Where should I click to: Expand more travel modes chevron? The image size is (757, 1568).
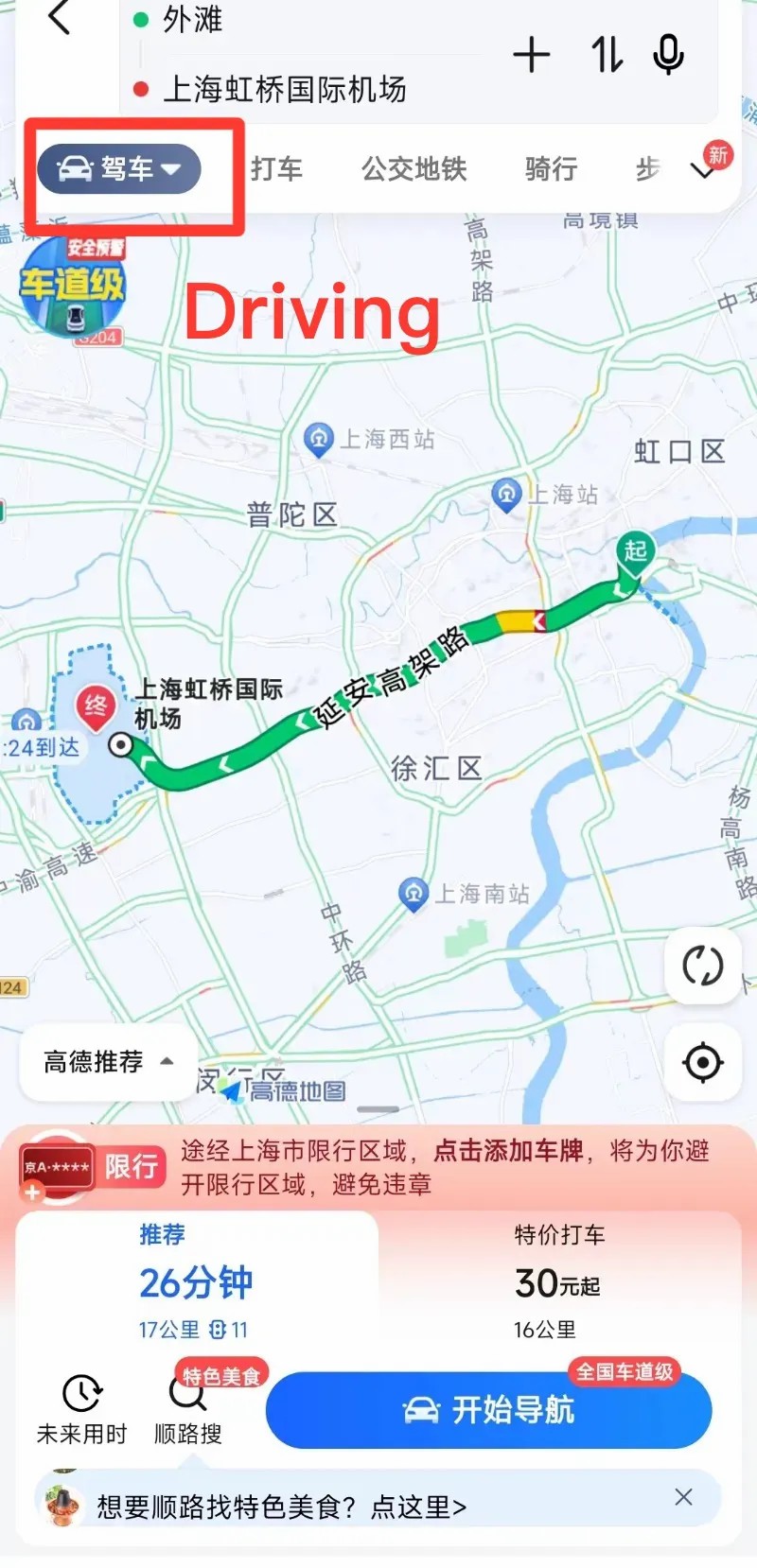click(x=704, y=172)
